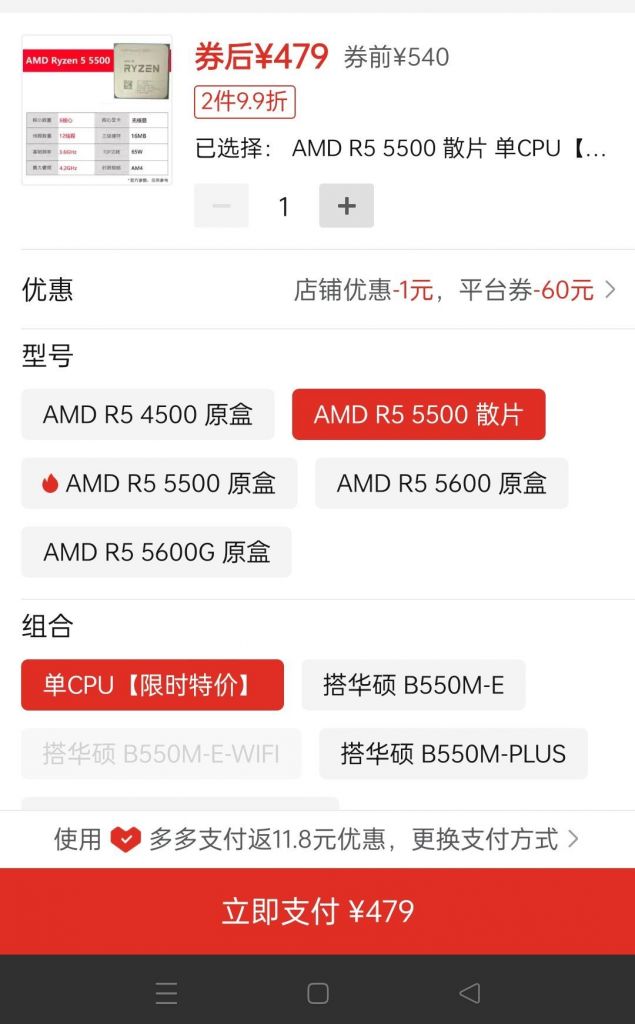Go back using the system back button

[x=469, y=993]
